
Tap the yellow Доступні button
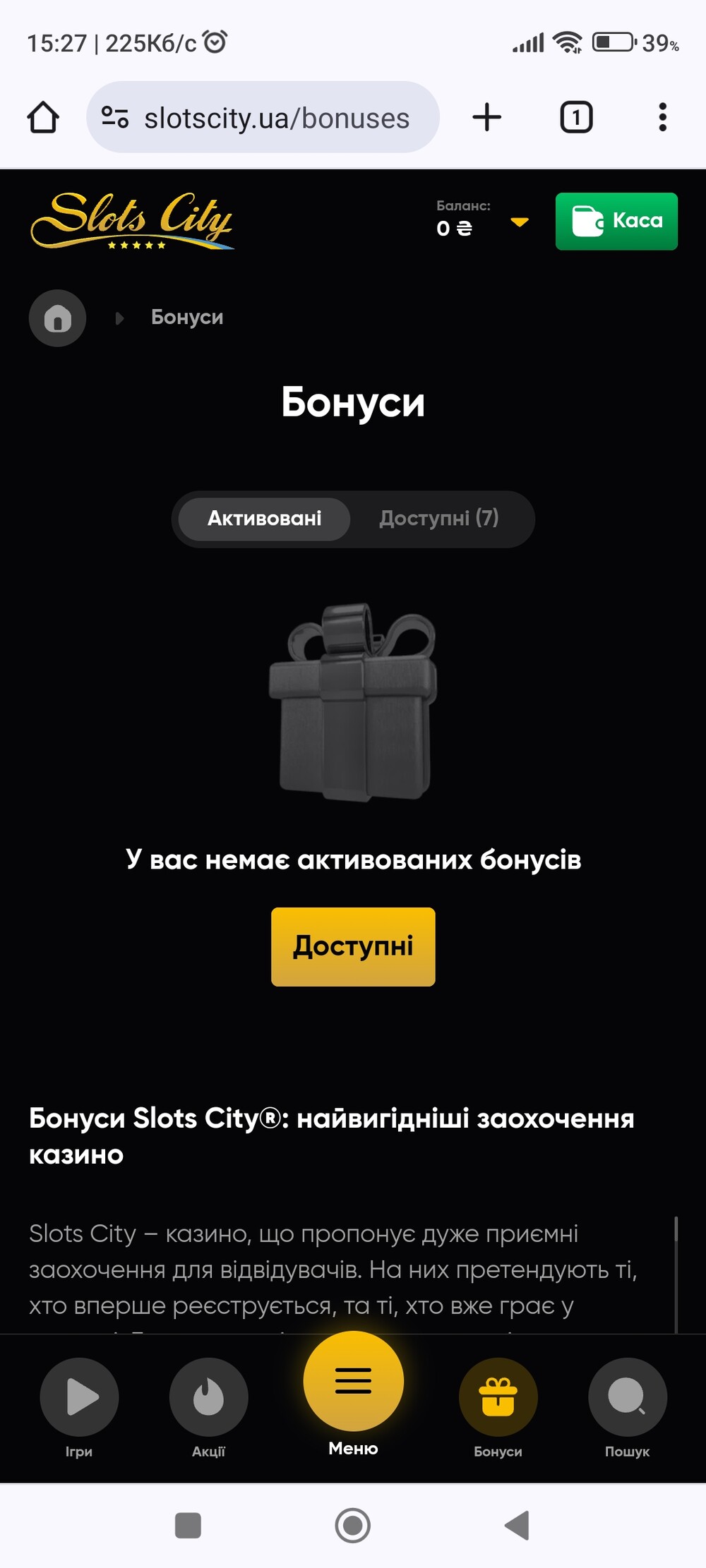click(353, 946)
